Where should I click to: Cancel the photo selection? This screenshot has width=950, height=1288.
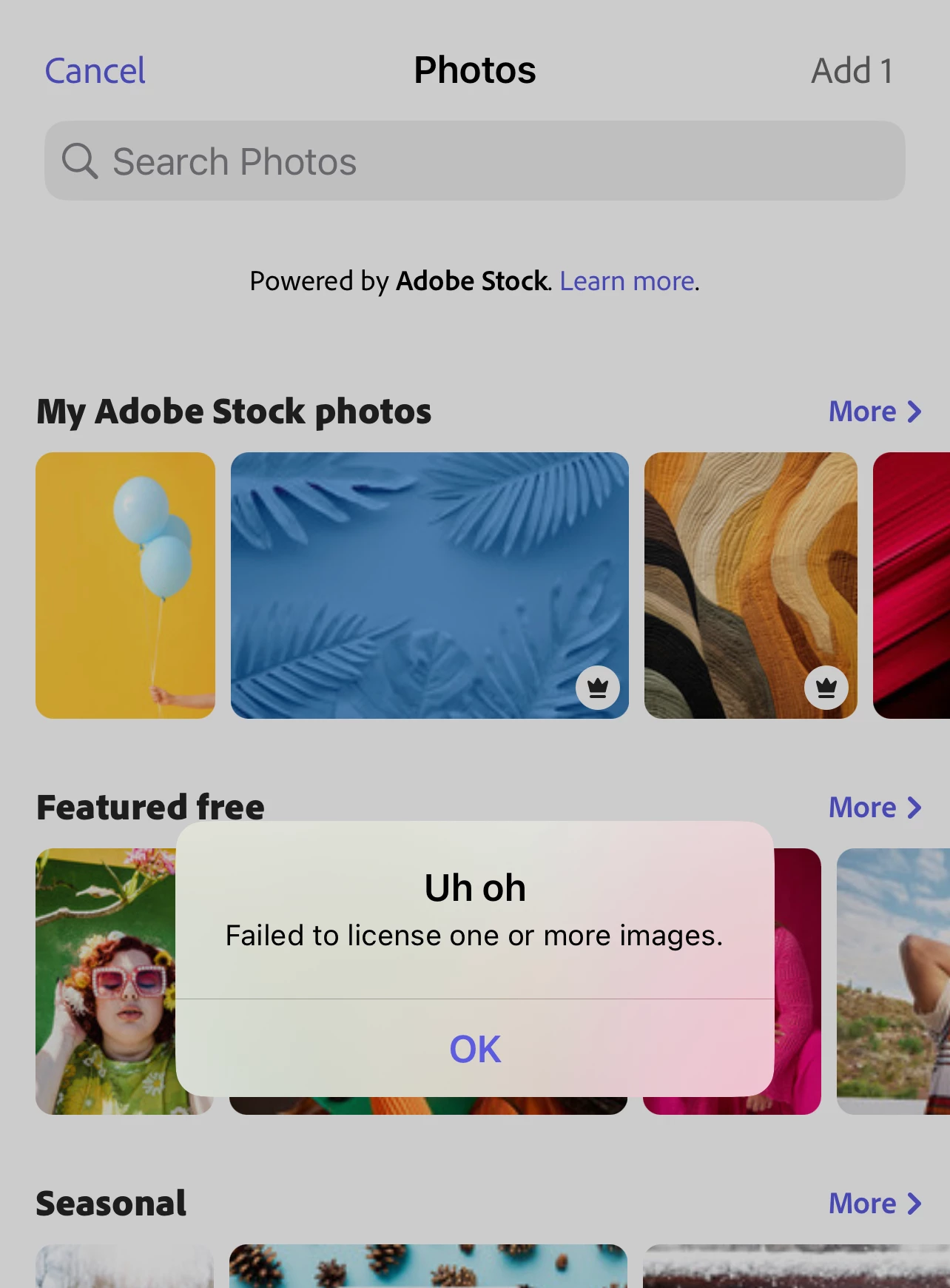95,71
